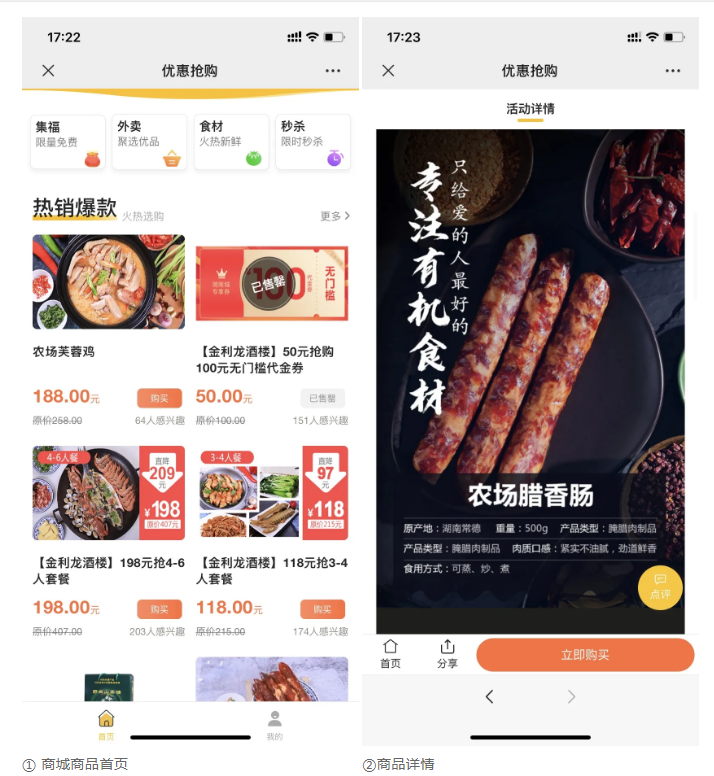Screen dimensions: 714x776
Task: Tap 购买 for the 198.00元 套餐
Action: tap(159, 609)
